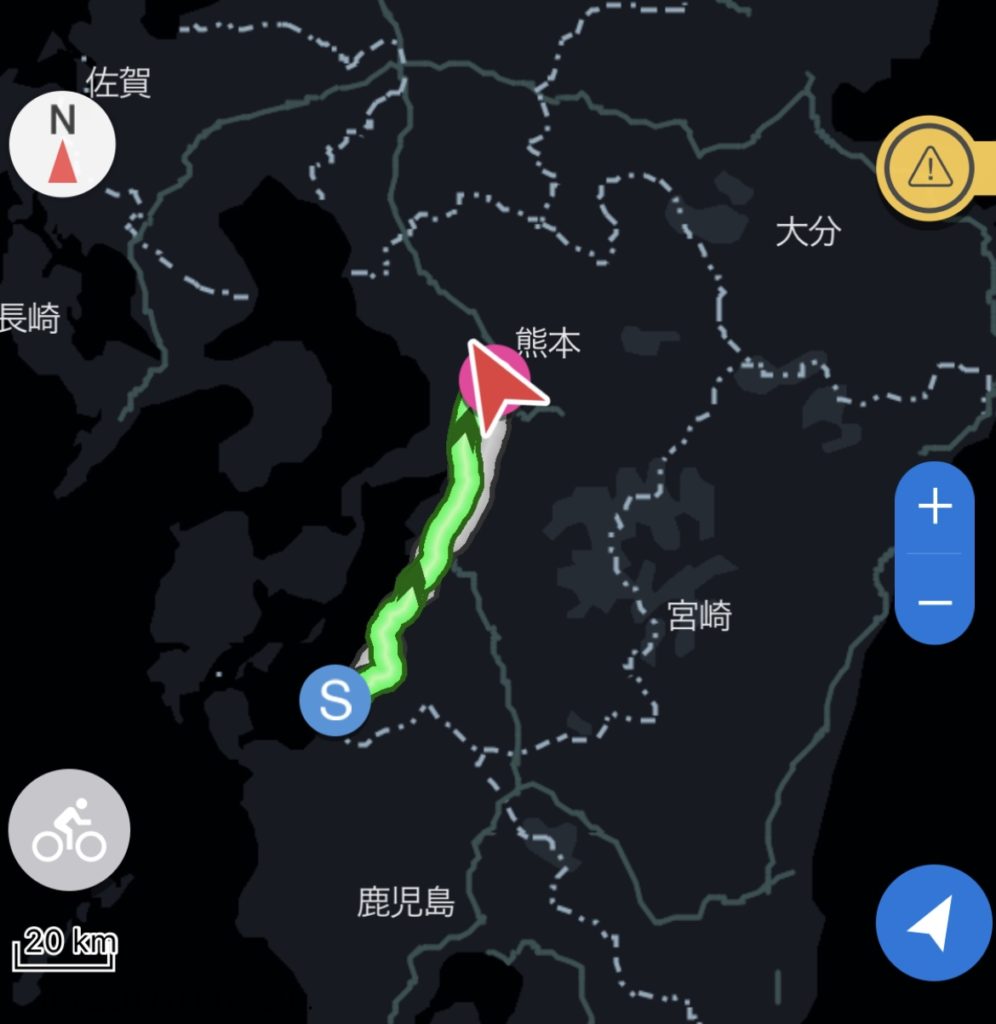The height and width of the screenshot is (1024, 996).
Task: Zoom in with the plus button
Action: pos(934,508)
